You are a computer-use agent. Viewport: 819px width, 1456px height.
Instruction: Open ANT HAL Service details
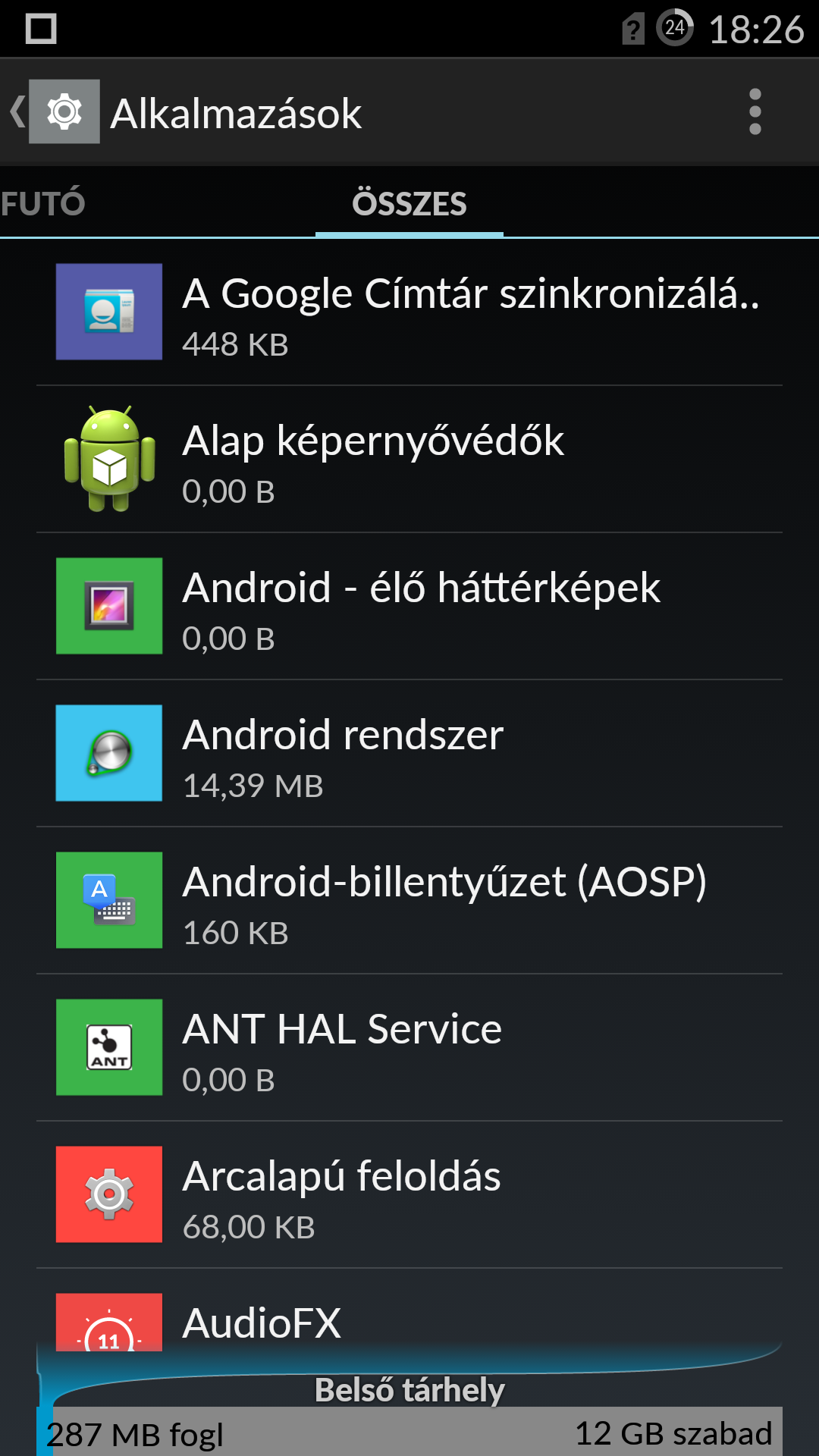[409, 1047]
